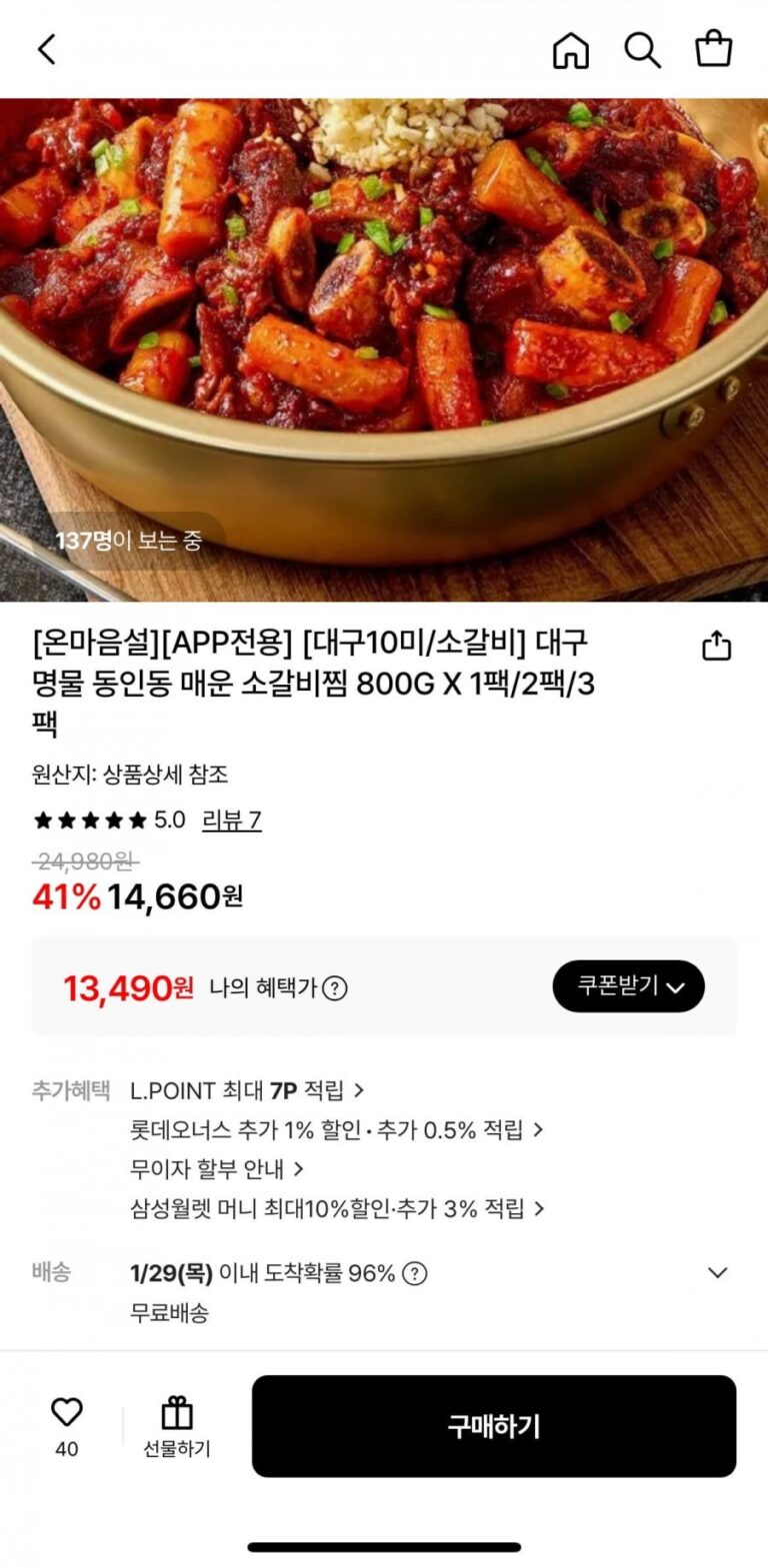Open the 리뷰 7 reviews link
The image size is (768, 1568).
[x=231, y=820]
